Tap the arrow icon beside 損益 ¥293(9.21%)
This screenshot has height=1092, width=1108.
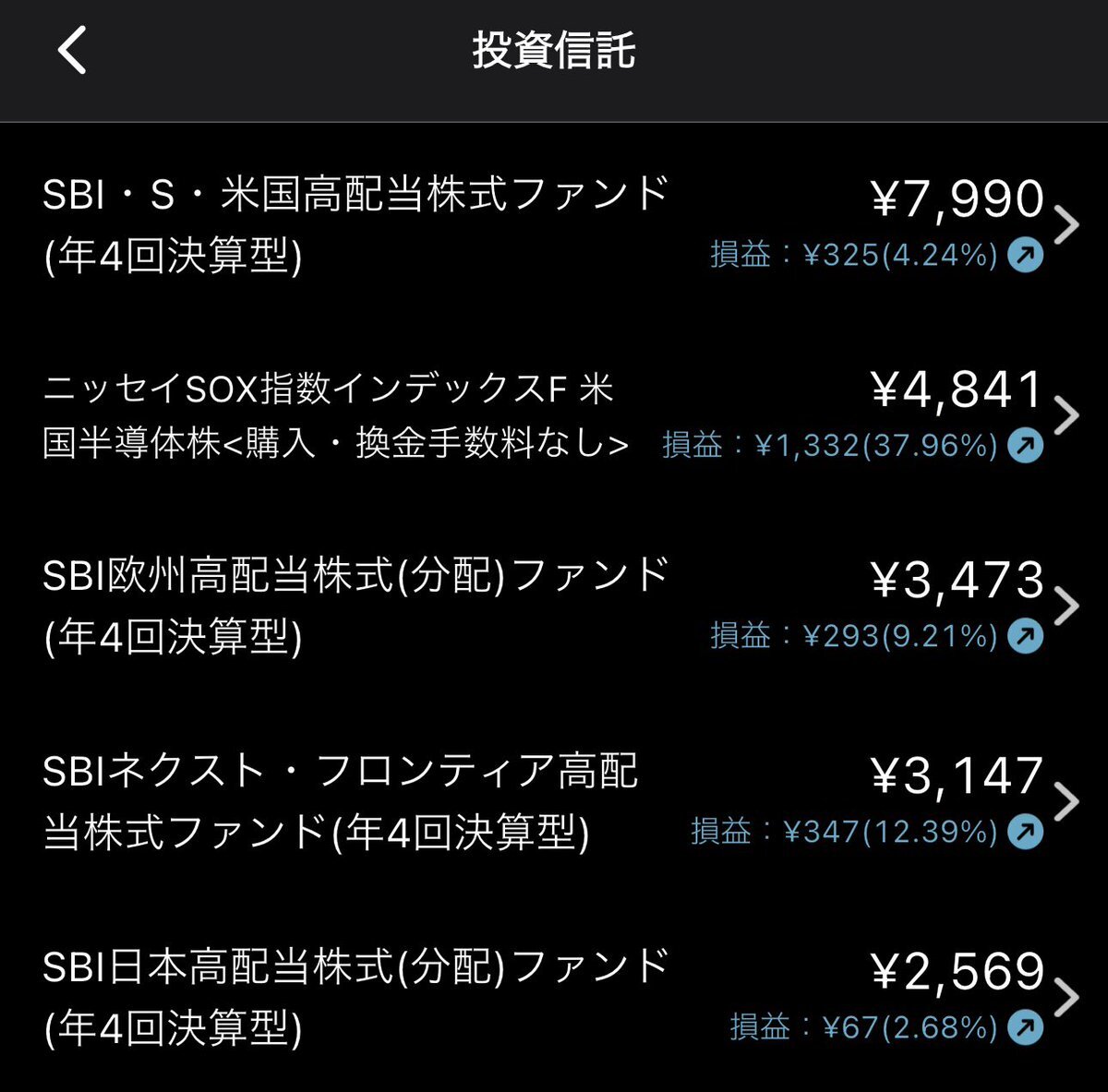[1025, 636]
